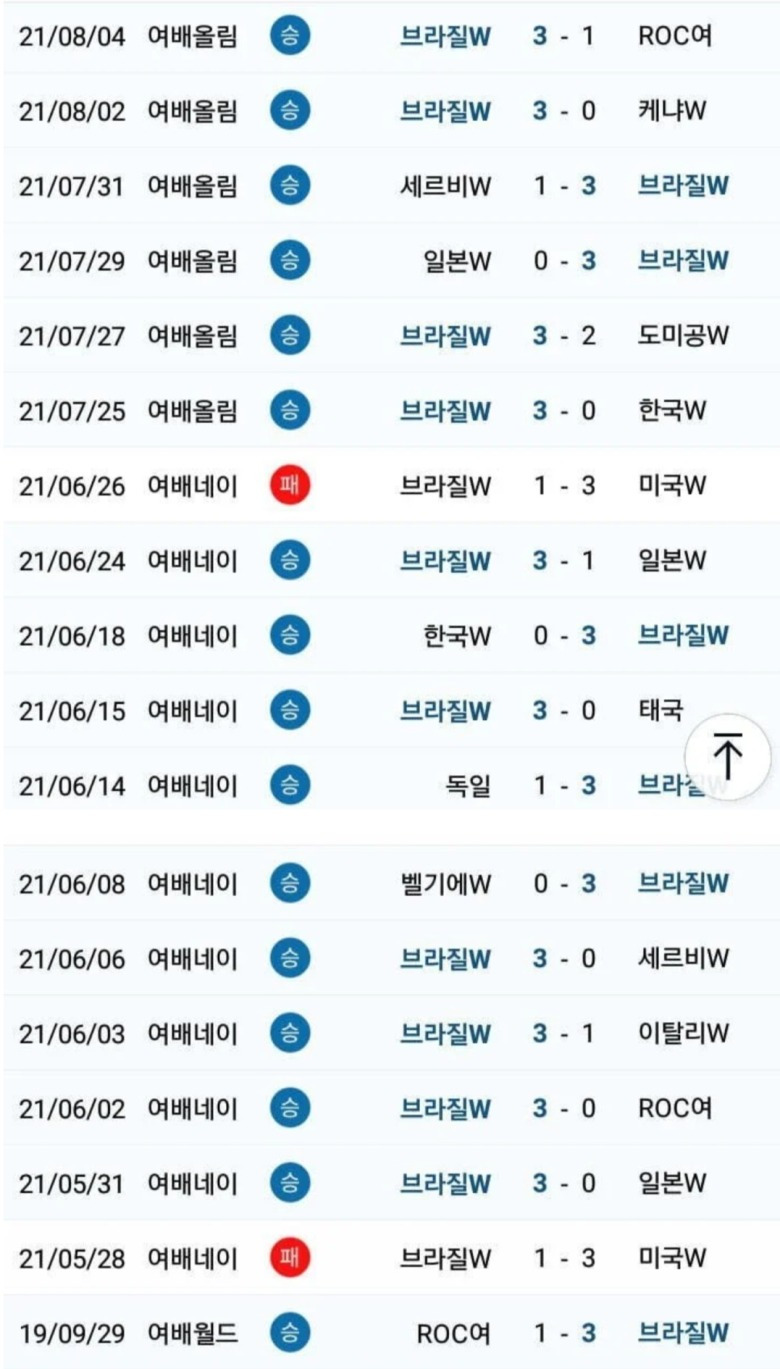Open the 19/09/29 여배월드 match row
The image size is (780, 1369).
pos(390,1333)
